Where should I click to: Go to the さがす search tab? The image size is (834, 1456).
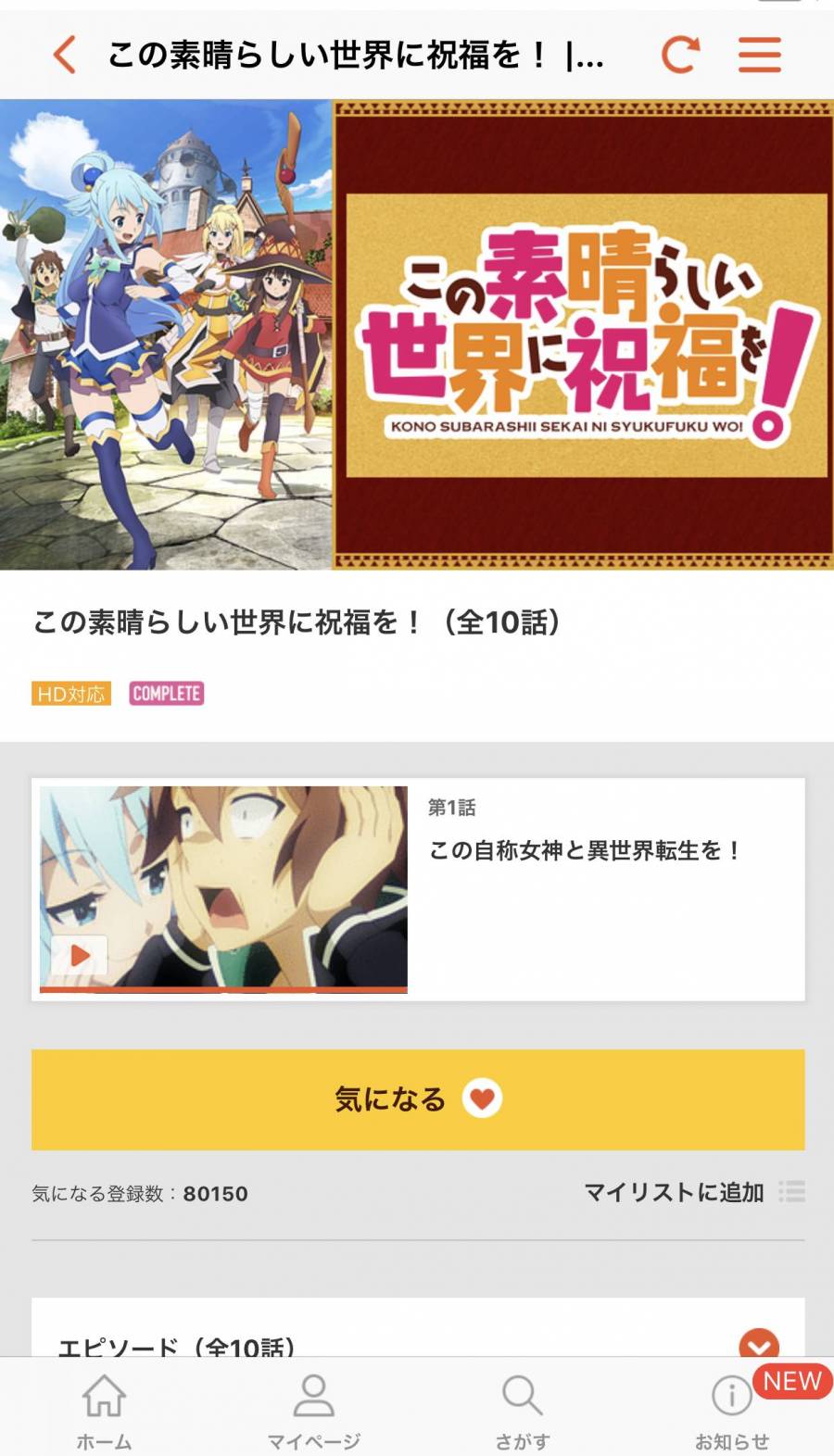click(522, 1408)
